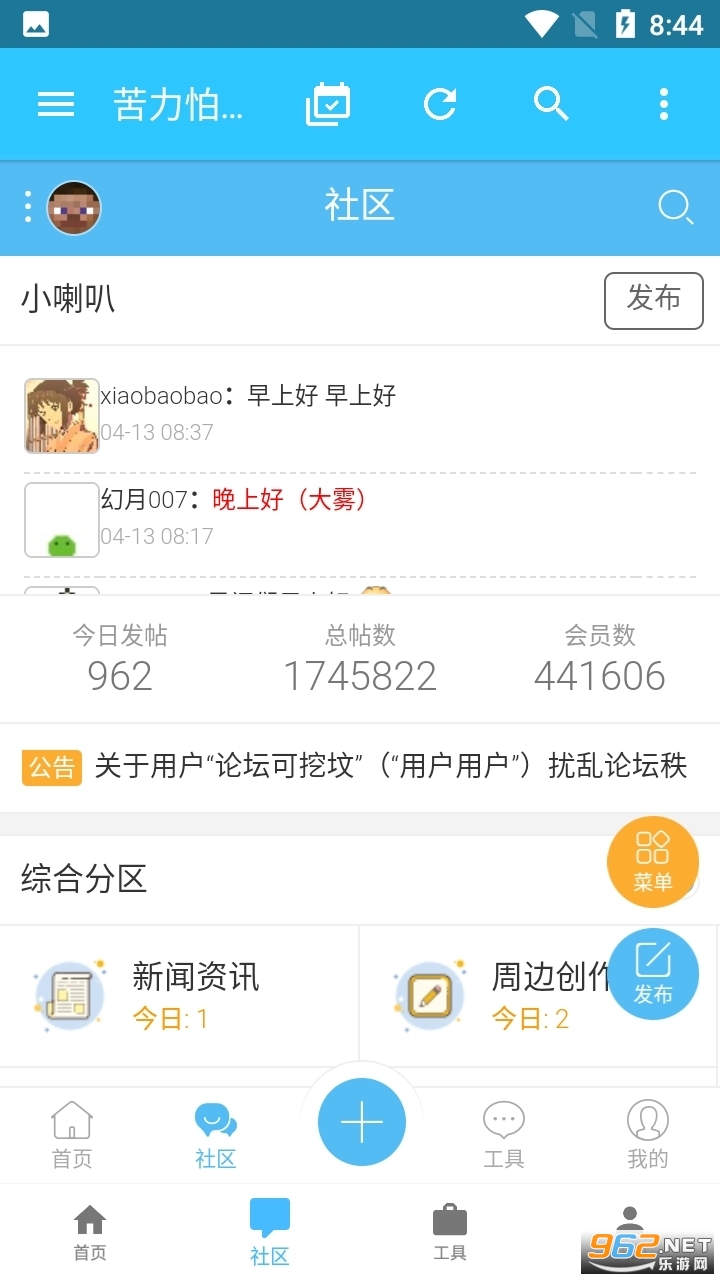Switch to the 我的 tab
Screen dimensions: 720x1280
(x=647, y=1135)
